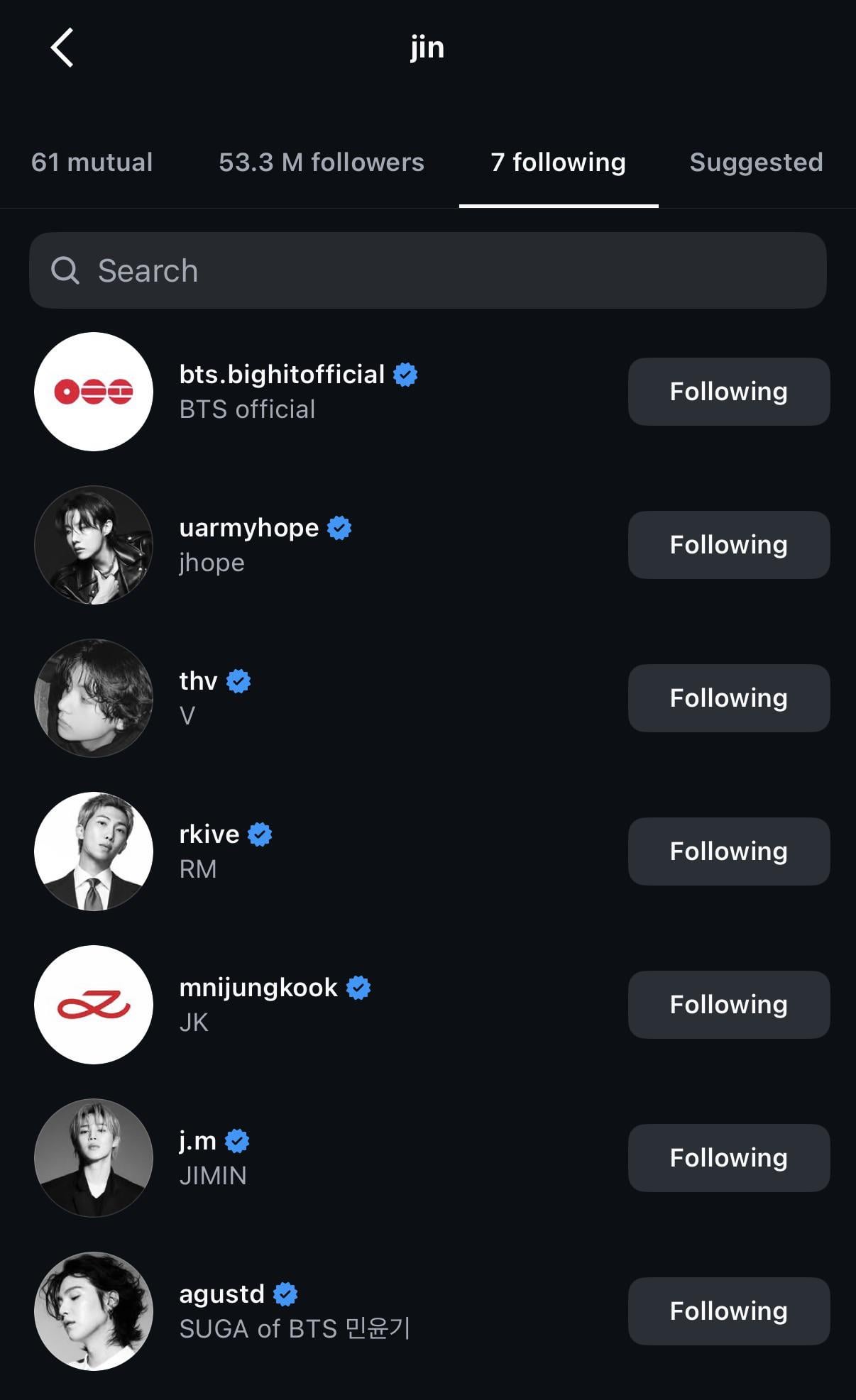Image resolution: width=856 pixels, height=1400 pixels.
Task: Open the Suggested tab
Action: pos(756,162)
